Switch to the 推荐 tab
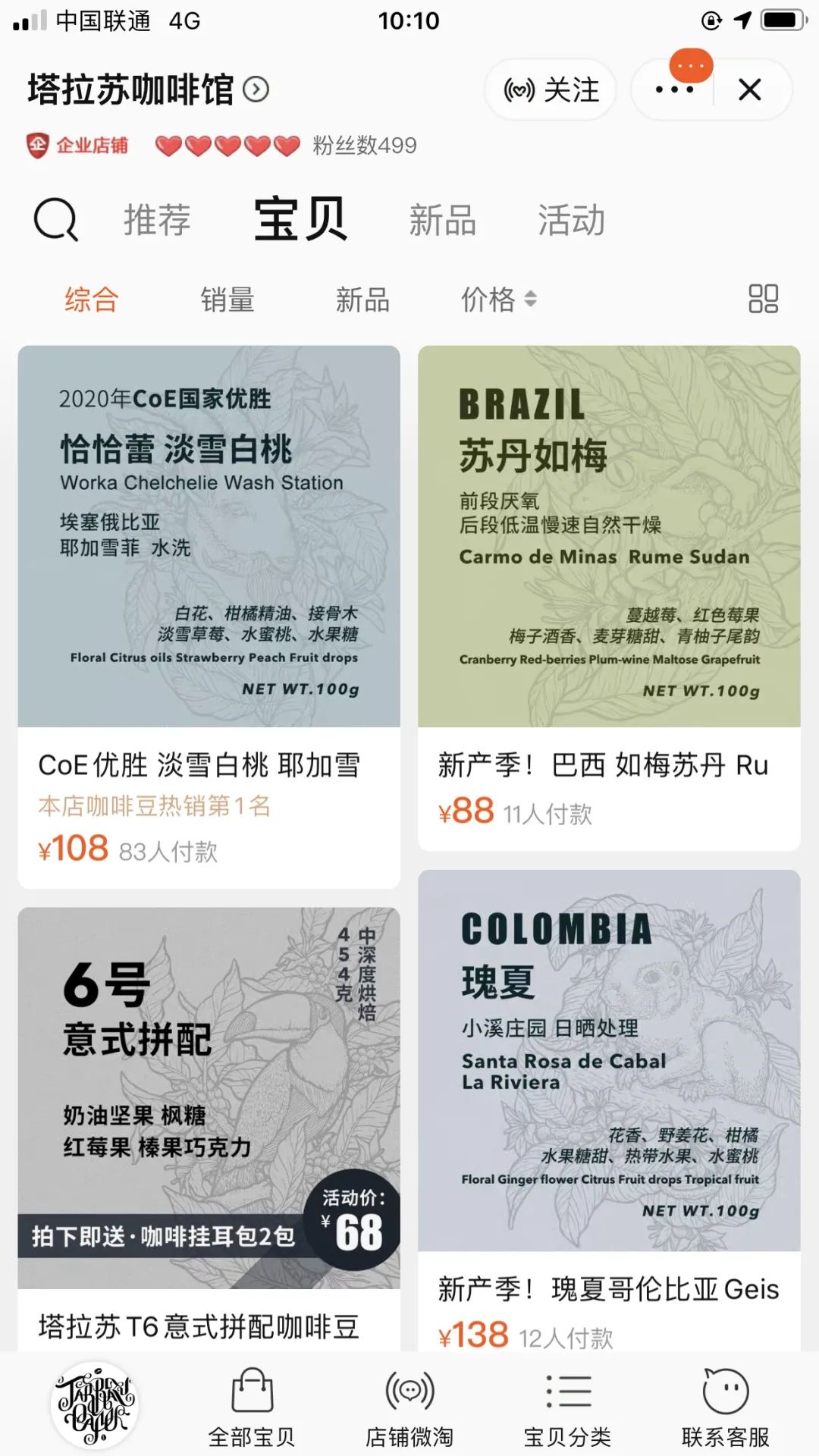This screenshot has width=819, height=1456. click(157, 220)
